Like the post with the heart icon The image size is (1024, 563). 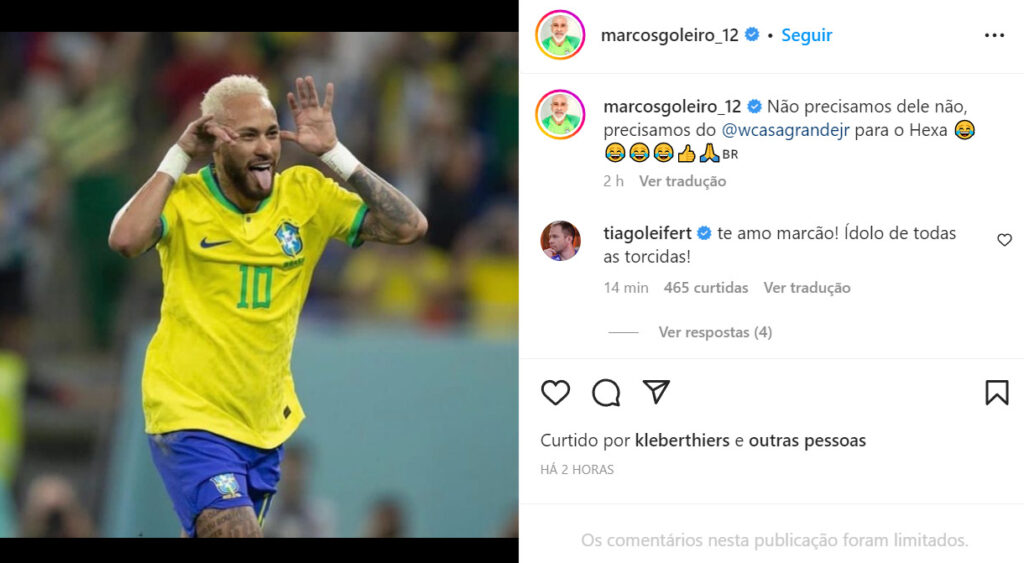pyautogui.click(x=555, y=392)
